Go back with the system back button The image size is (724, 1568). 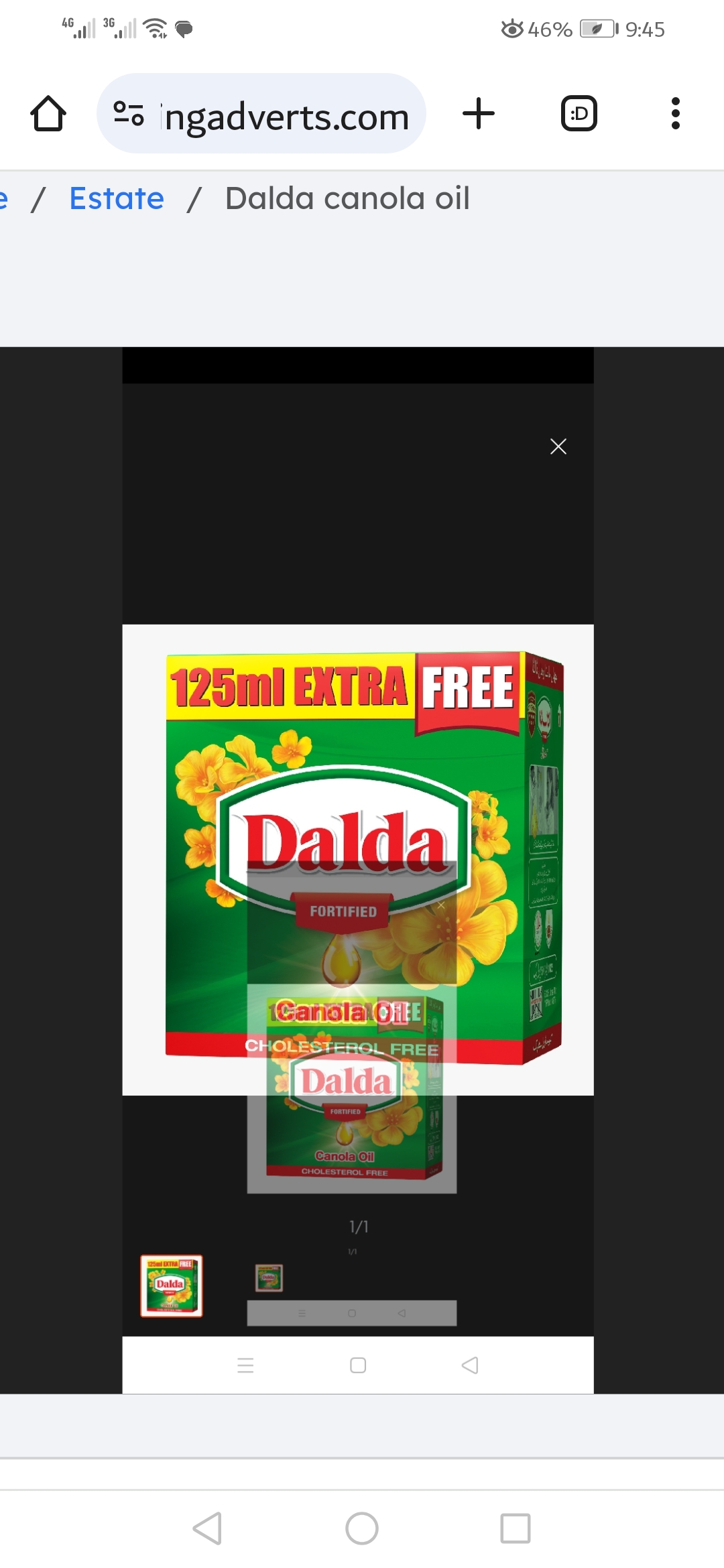point(207,1528)
